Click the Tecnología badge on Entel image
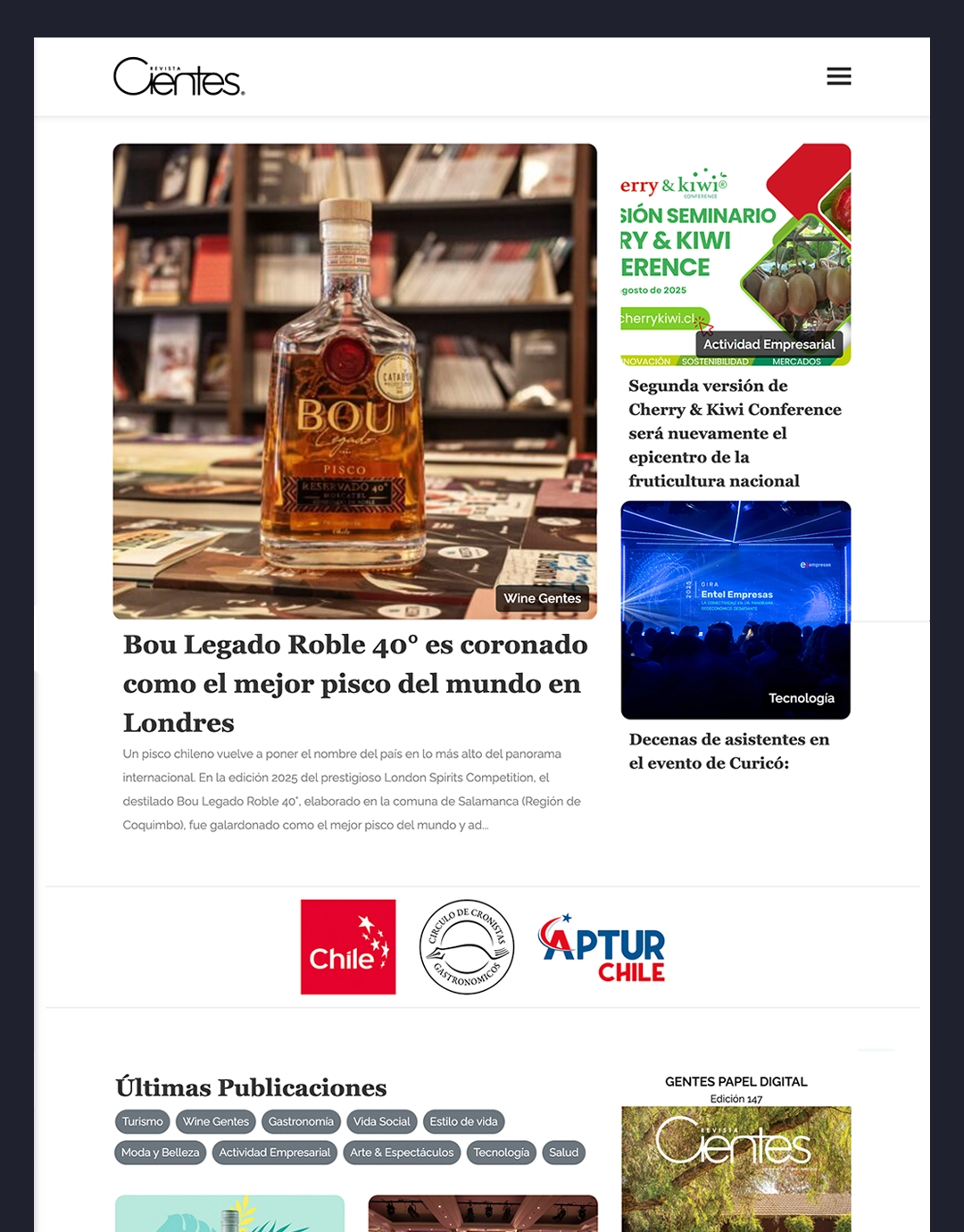964x1232 pixels. pyautogui.click(x=802, y=698)
